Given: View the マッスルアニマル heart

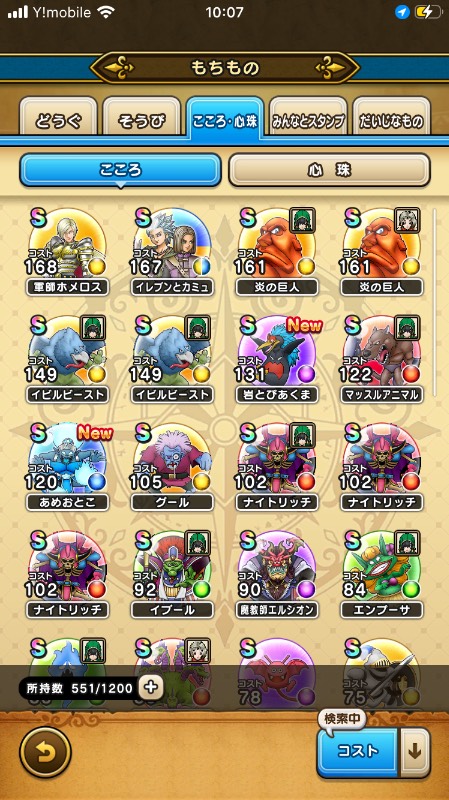Looking at the screenshot, I should point(382,359).
